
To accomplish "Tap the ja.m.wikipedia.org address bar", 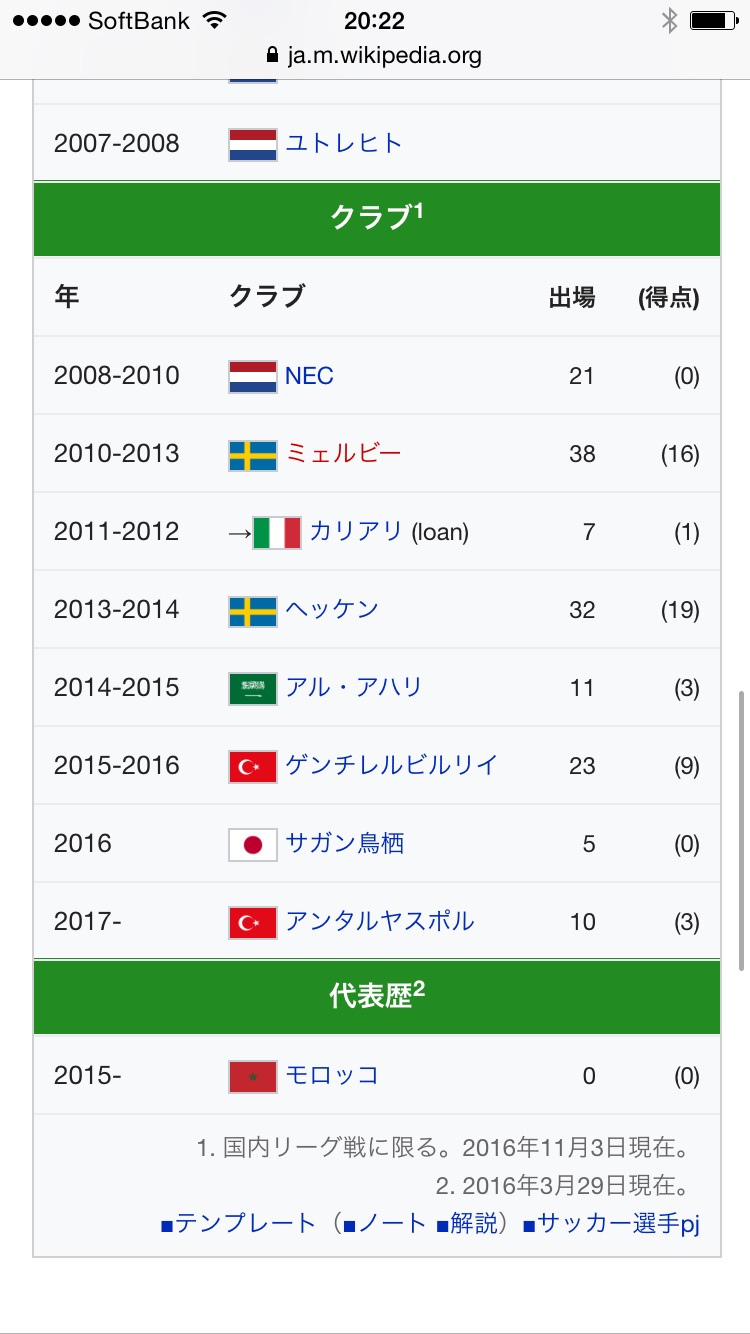I will [x=374, y=55].
